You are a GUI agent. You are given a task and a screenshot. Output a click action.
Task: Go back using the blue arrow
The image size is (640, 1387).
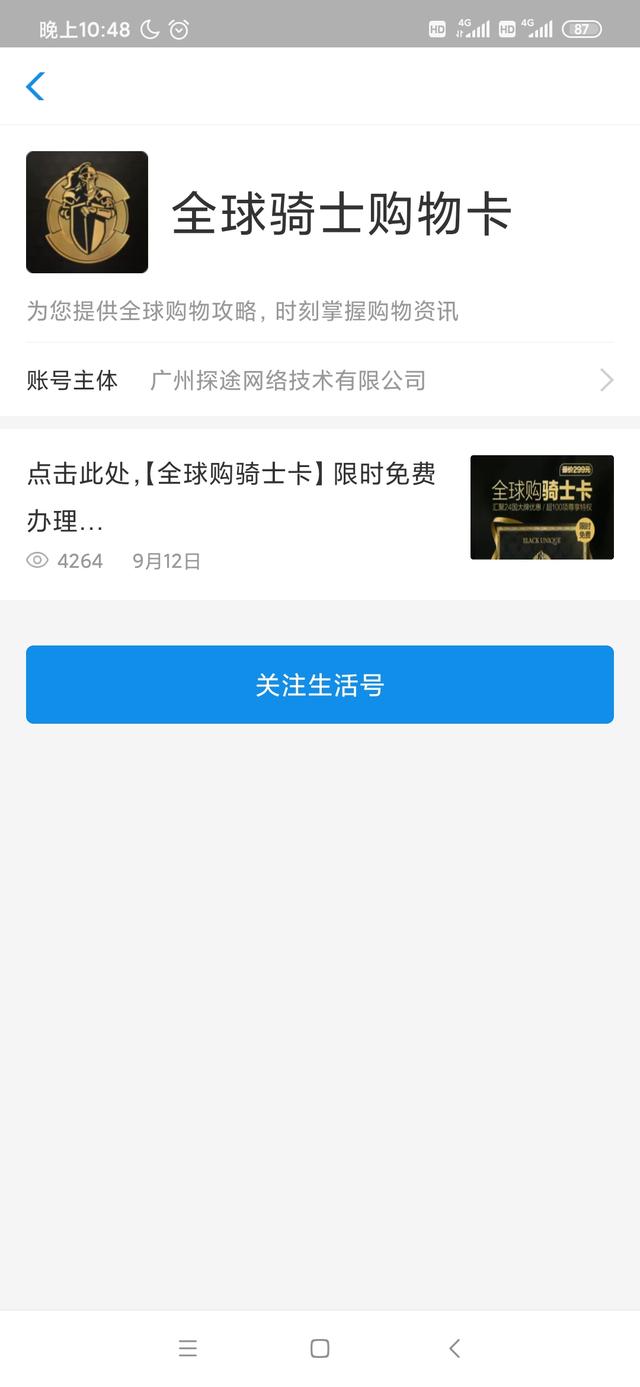[x=35, y=86]
